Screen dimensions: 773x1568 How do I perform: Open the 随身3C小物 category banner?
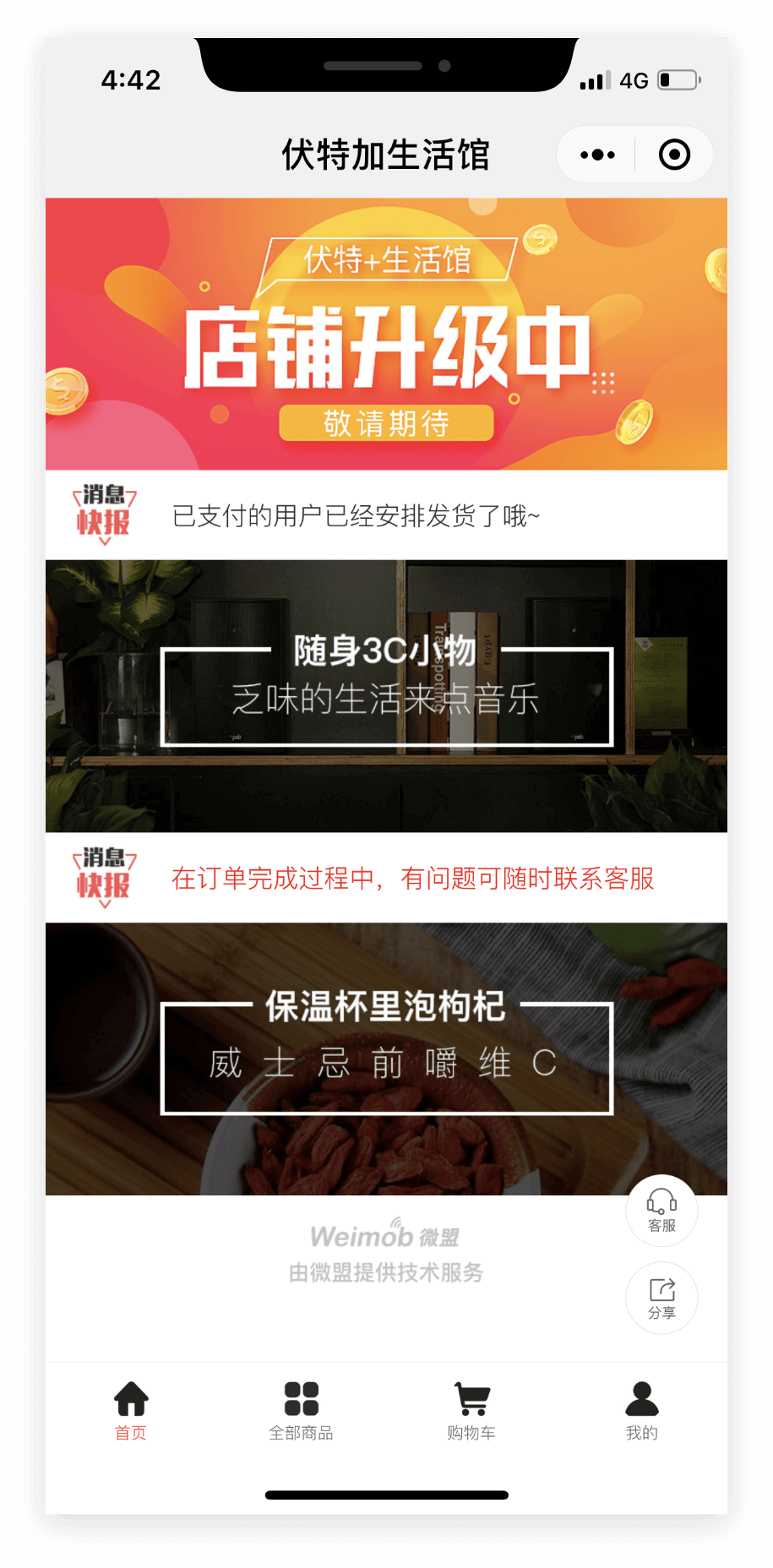click(386, 695)
